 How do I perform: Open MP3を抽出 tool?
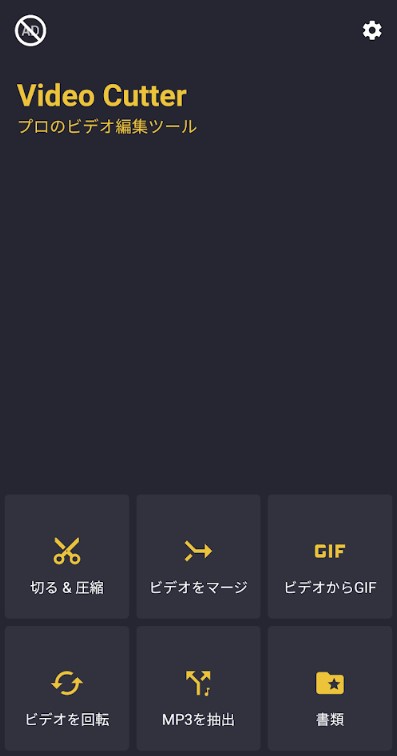point(198,688)
